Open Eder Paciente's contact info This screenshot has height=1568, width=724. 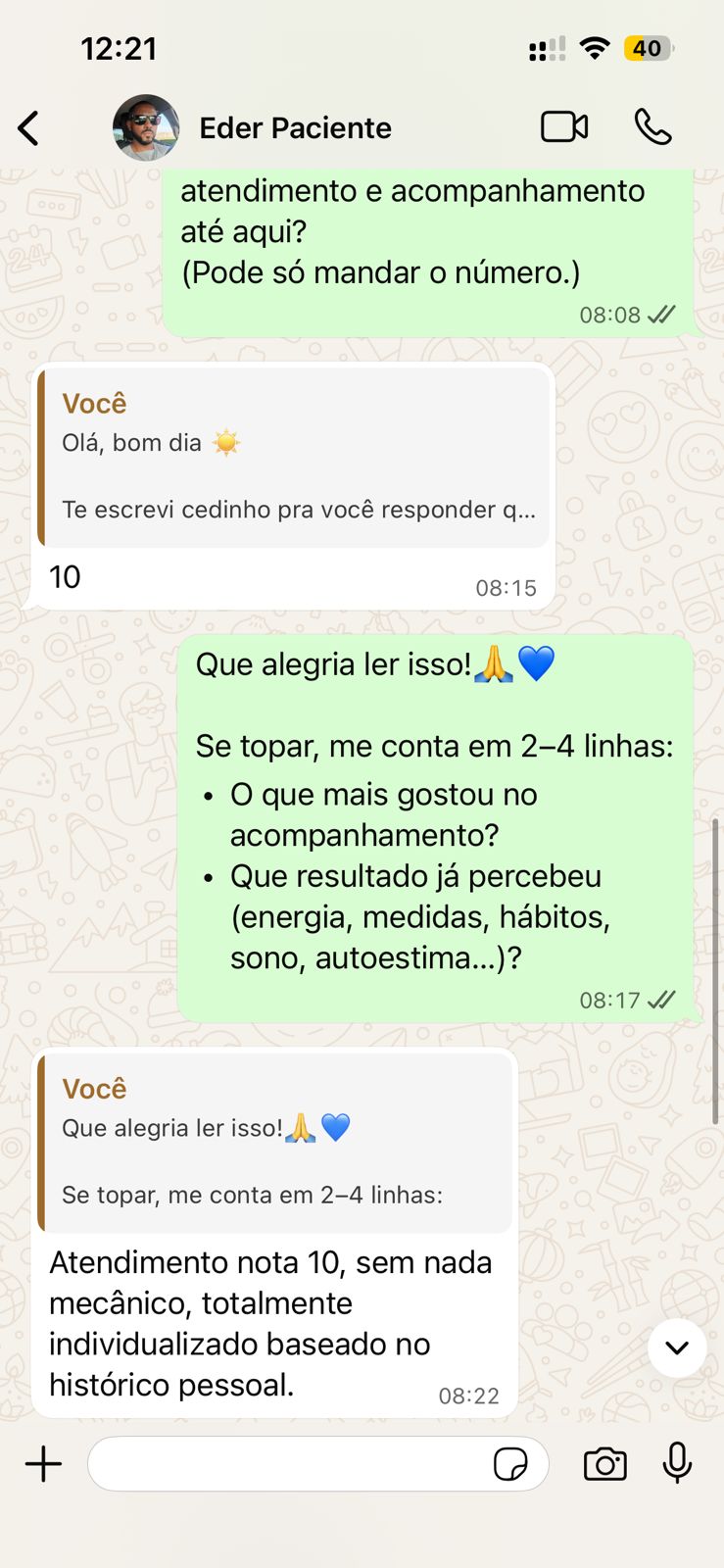click(295, 128)
